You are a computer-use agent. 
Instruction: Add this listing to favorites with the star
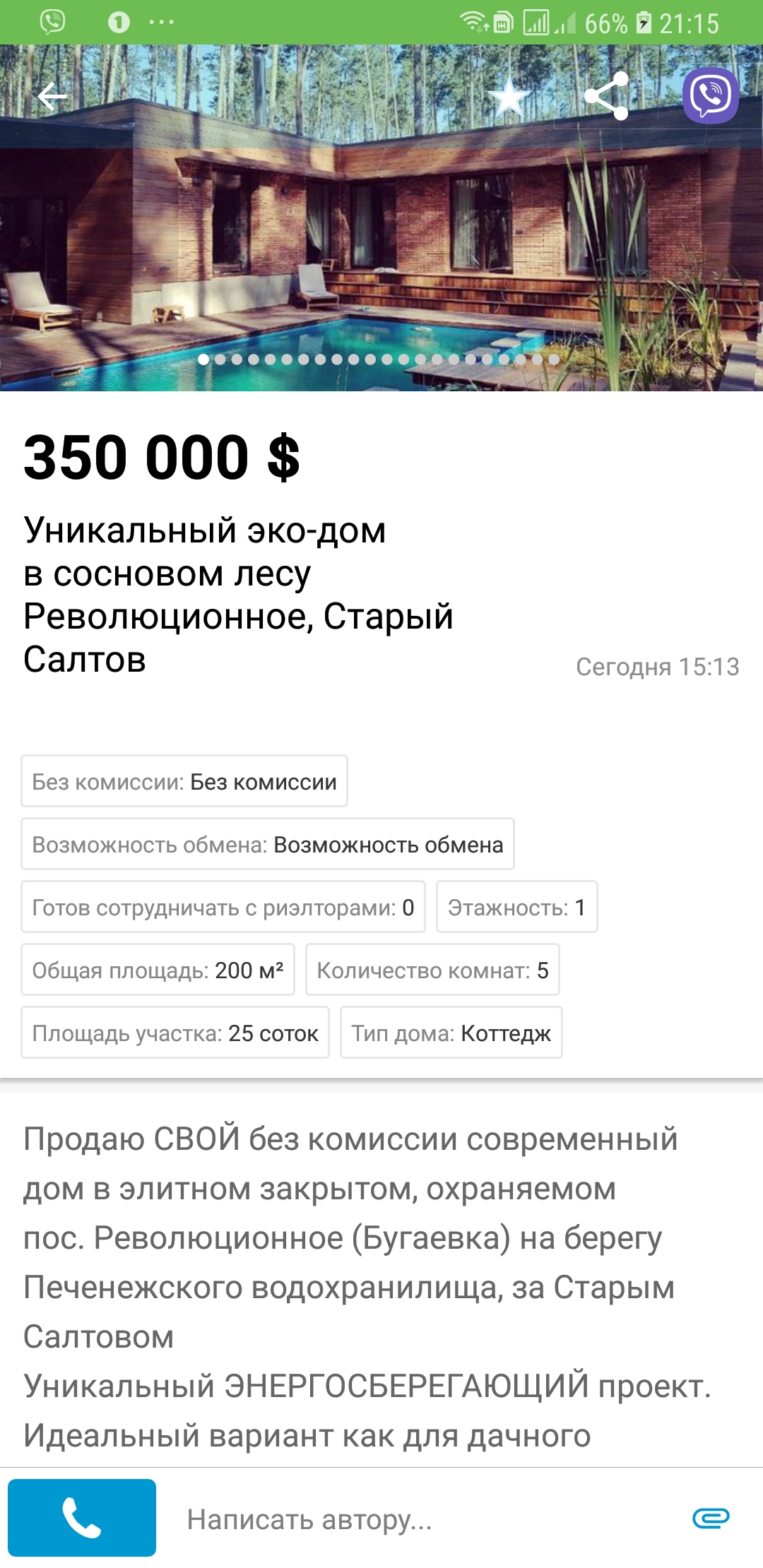[x=509, y=97]
